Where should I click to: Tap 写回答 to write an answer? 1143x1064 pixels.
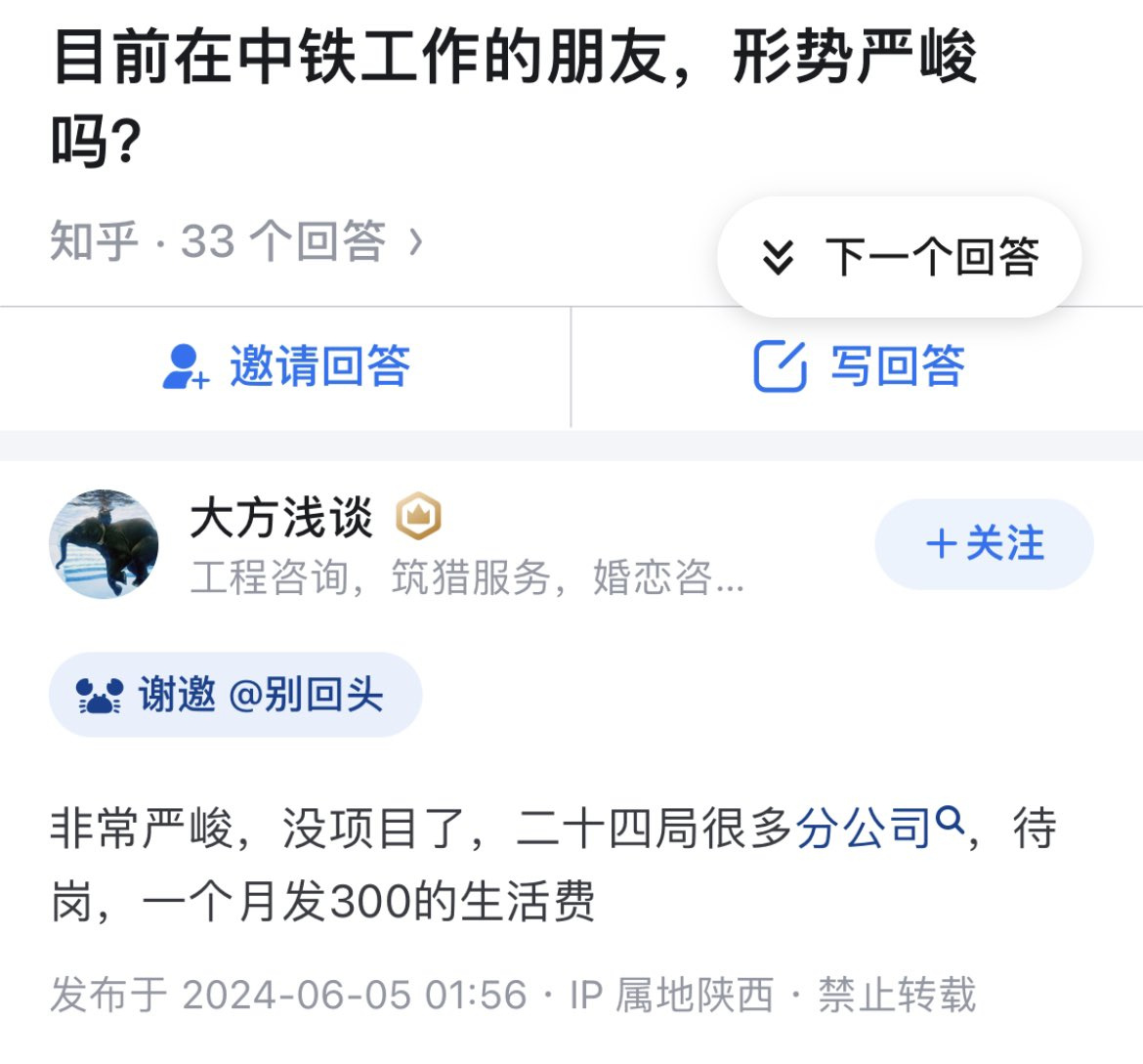point(858,367)
